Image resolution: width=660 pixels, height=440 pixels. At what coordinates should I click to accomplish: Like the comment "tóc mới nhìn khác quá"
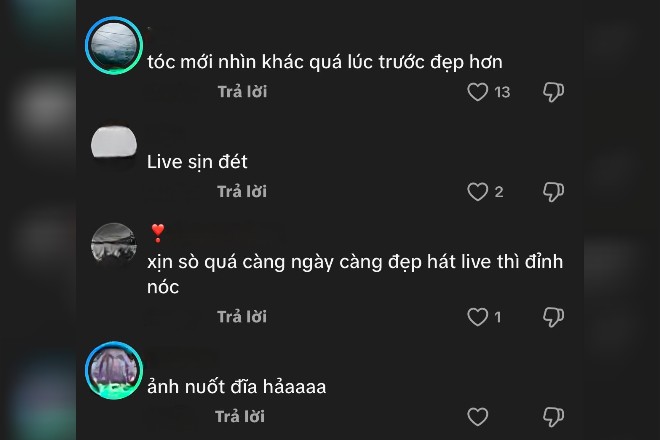[x=478, y=92]
